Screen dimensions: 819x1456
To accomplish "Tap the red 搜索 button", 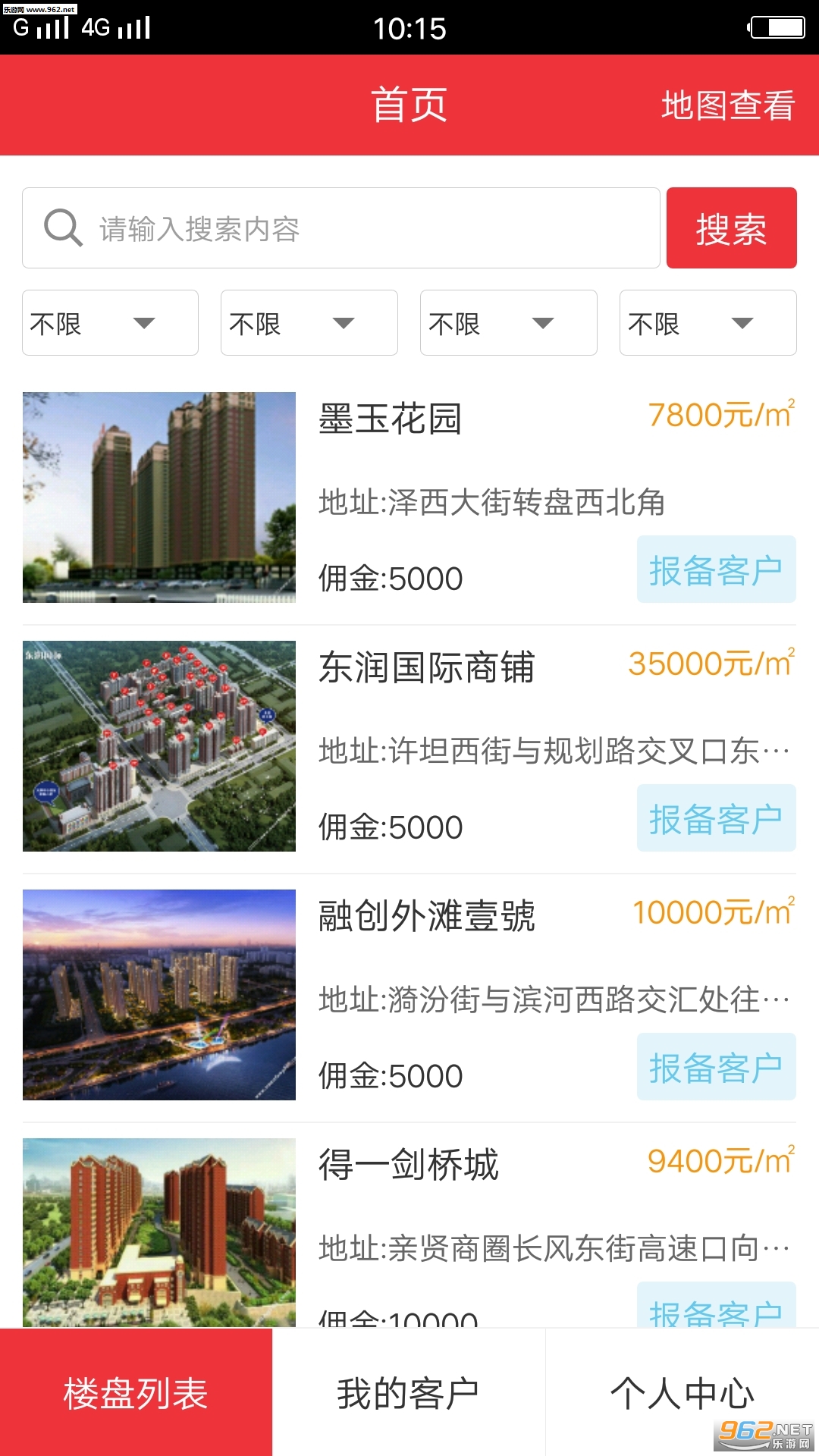I will pyautogui.click(x=731, y=228).
